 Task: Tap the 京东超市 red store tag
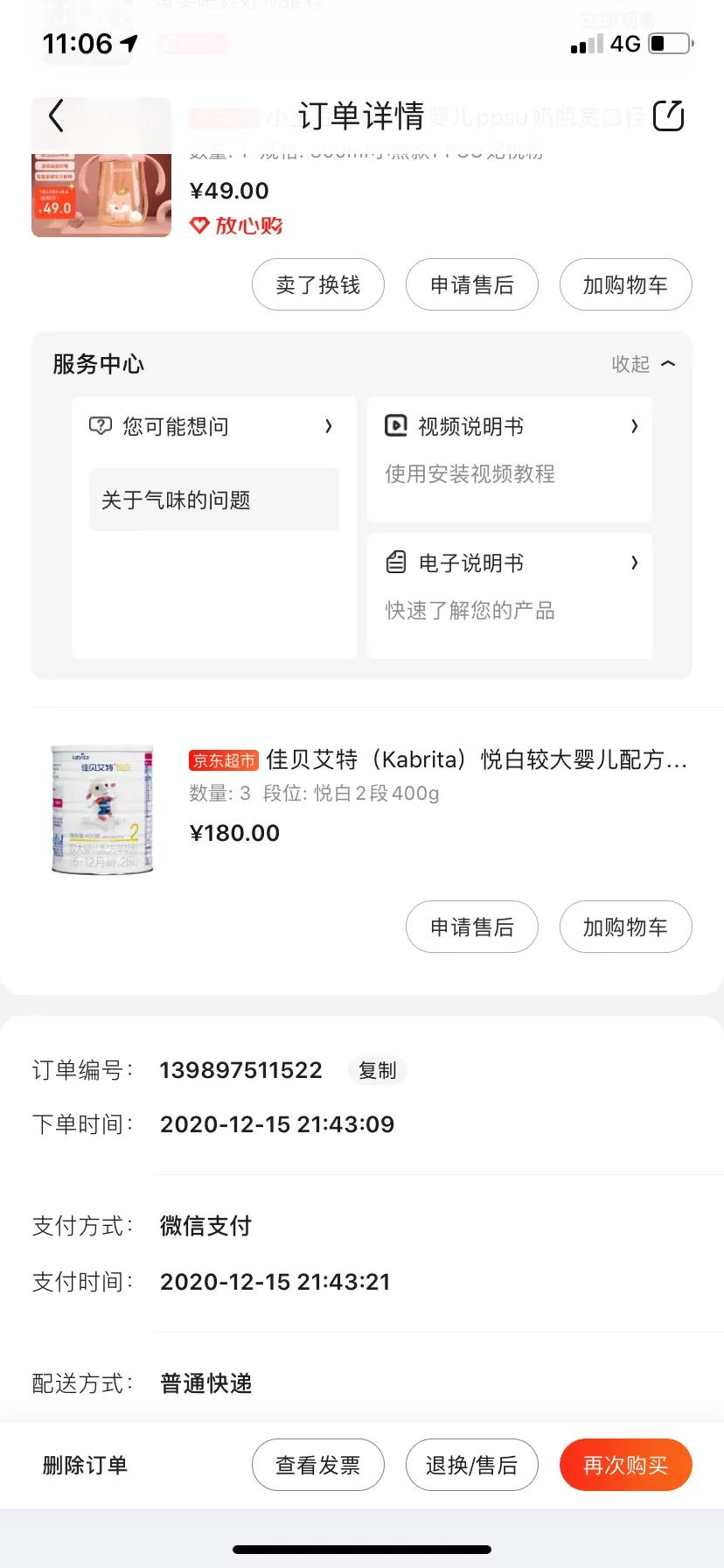click(x=223, y=760)
